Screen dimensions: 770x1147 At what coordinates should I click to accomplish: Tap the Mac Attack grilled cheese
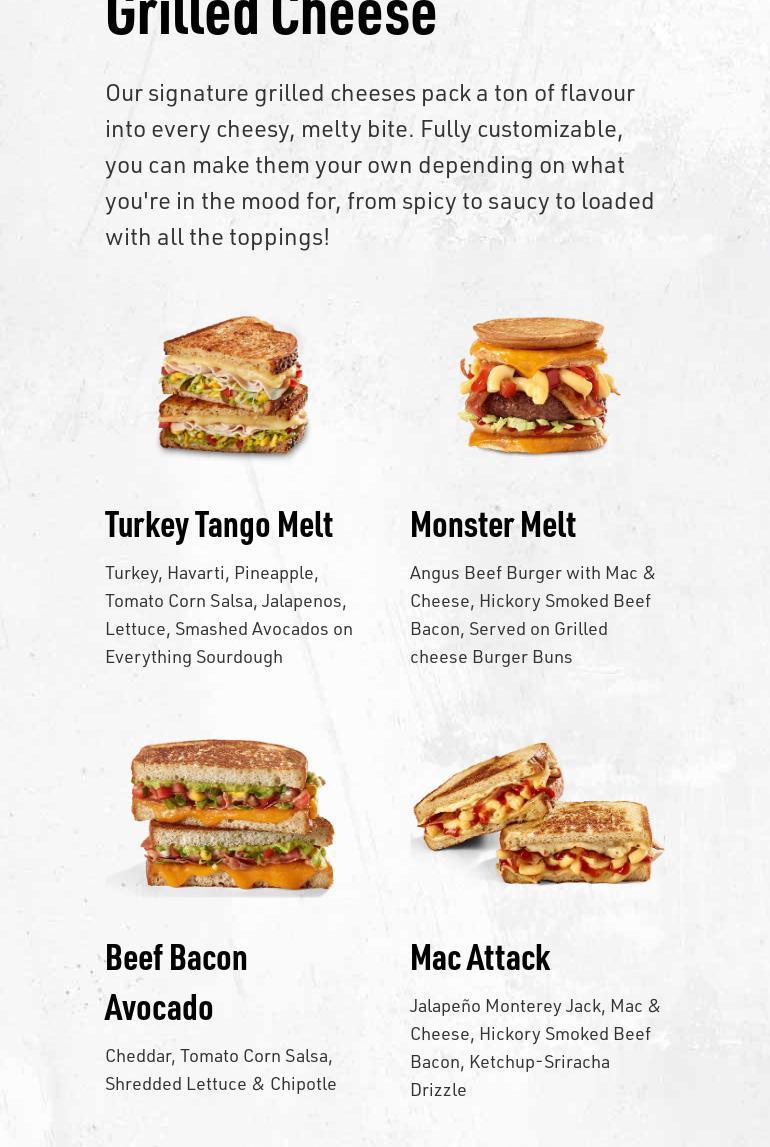click(480, 957)
